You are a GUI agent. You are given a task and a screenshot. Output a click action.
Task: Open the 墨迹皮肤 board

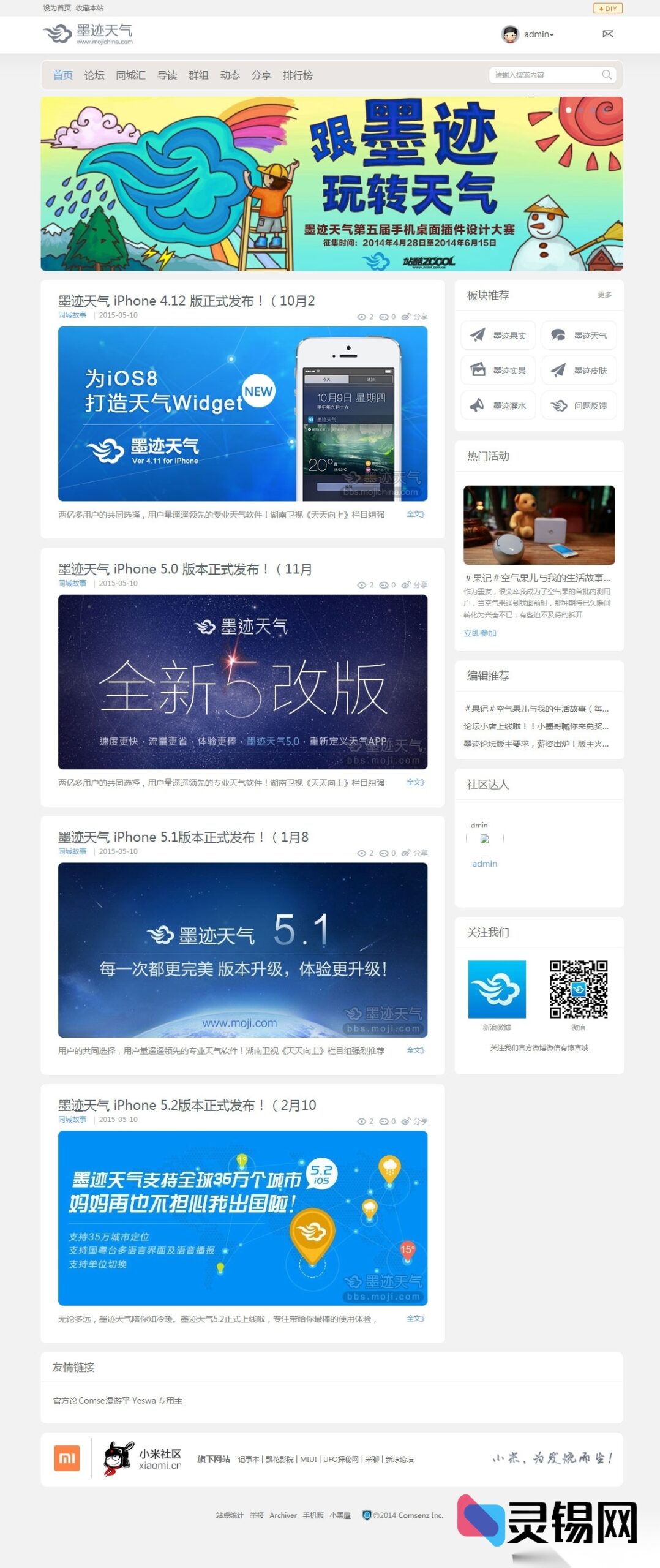pyautogui.click(x=579, y=371)
